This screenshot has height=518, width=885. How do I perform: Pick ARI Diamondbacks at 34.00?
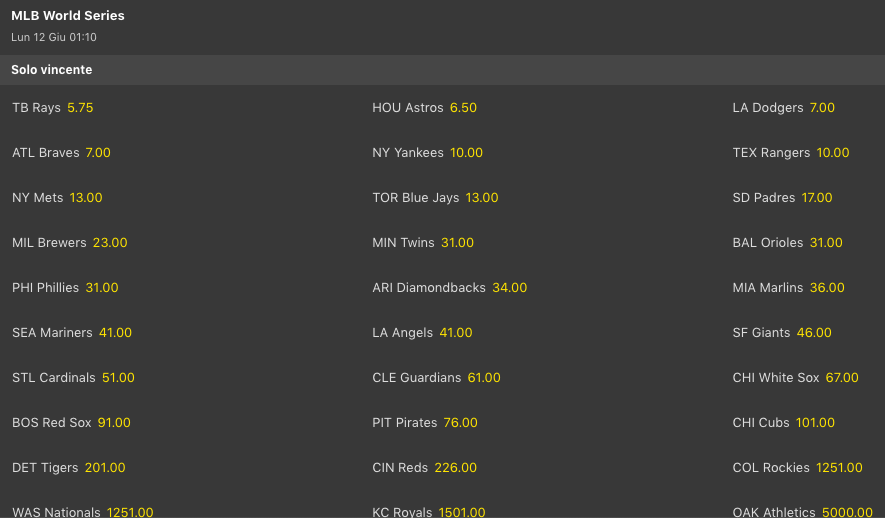tap(509, 288)
